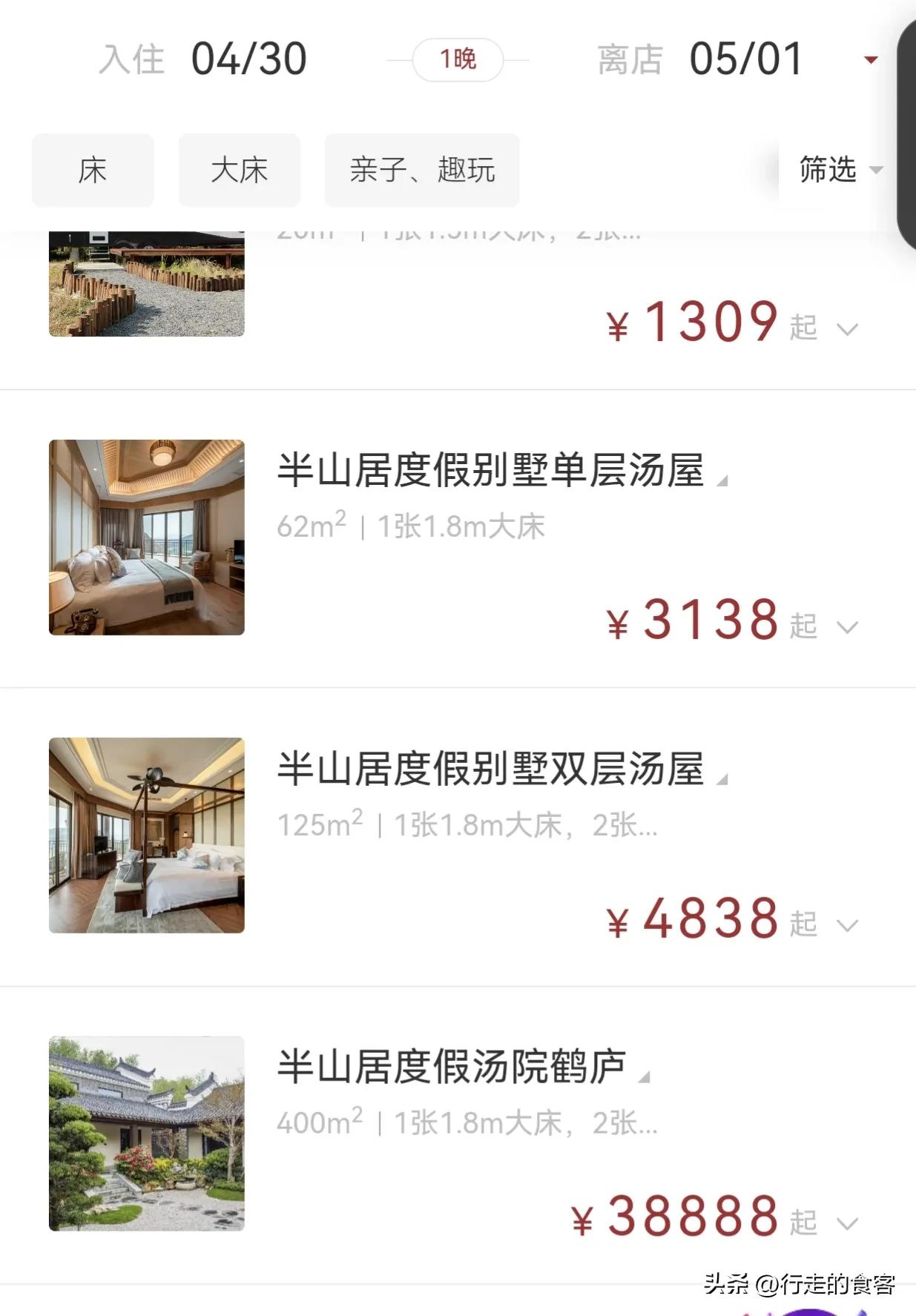Select the 双层汤屋 bedroom photo
The image size is (916, 1316).
[146, 836]
